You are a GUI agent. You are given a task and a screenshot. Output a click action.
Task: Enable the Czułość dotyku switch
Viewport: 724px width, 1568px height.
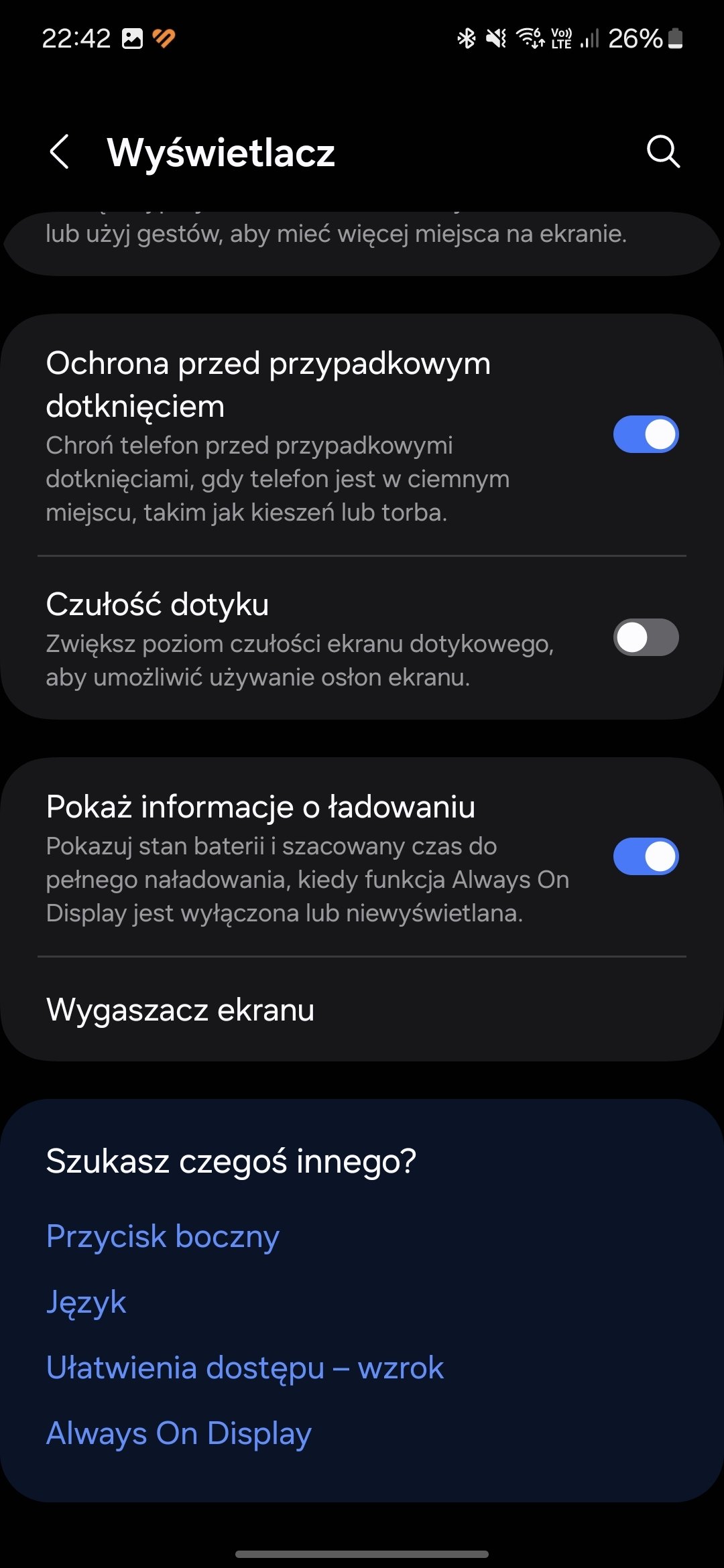tap(646, 637)
